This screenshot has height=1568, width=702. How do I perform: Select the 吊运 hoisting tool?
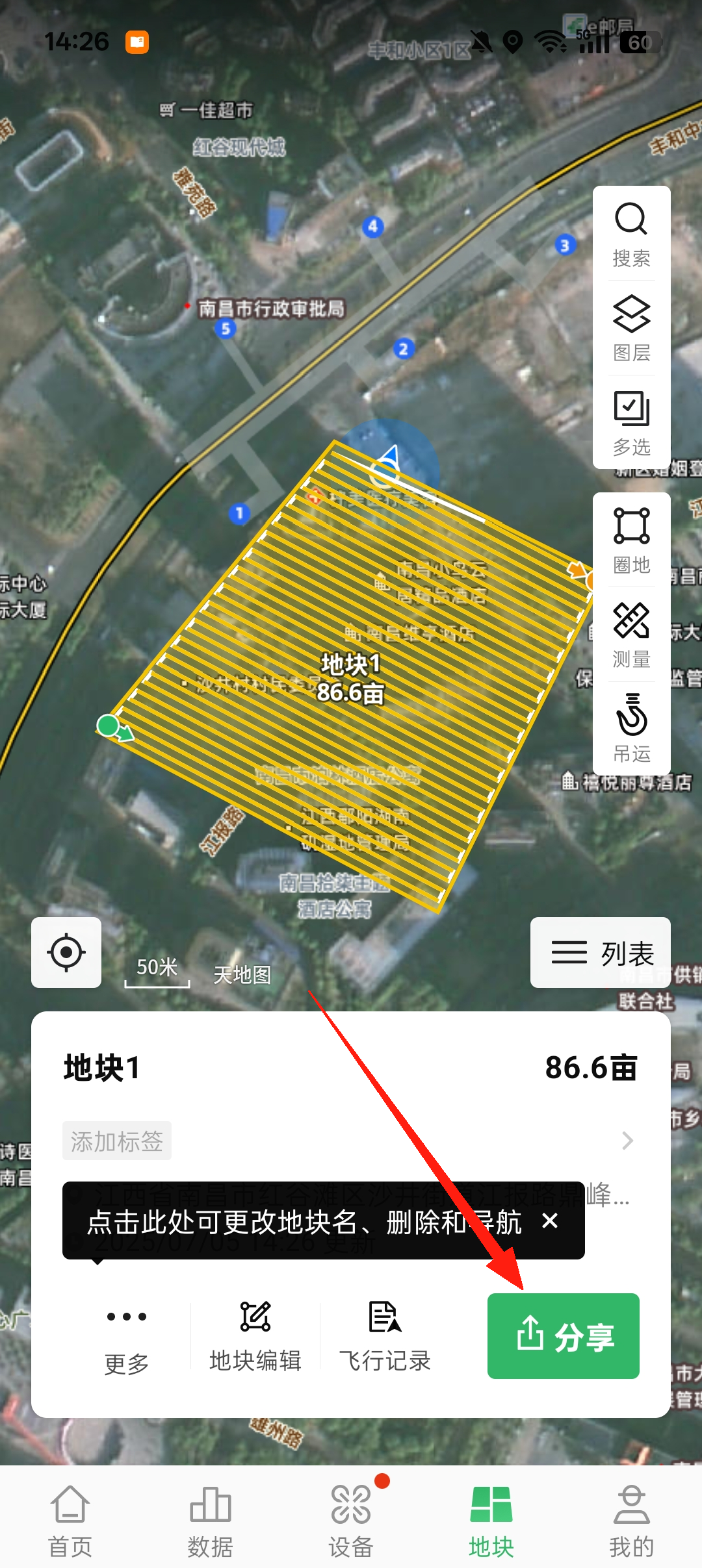[631, 729]
